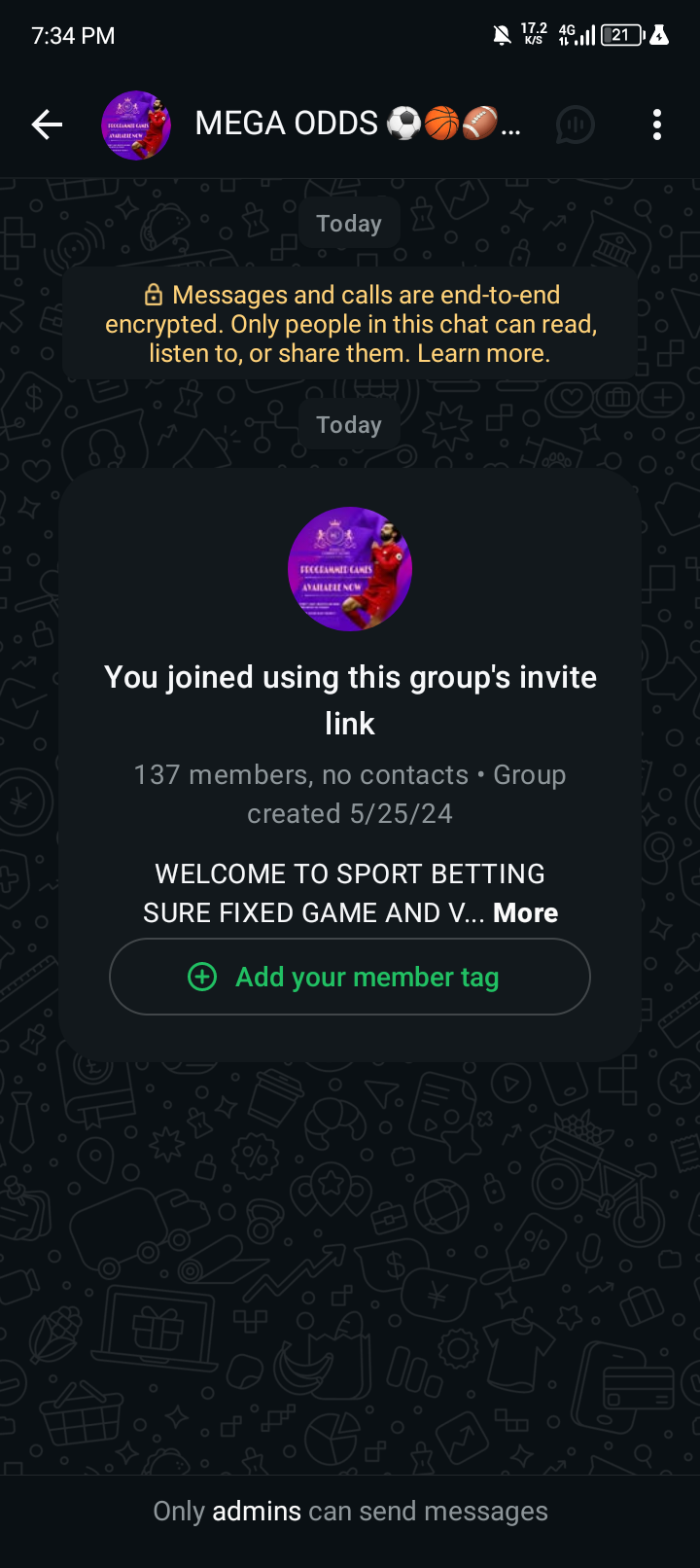Image resolution: width=700 pixels, height=1568 pixels.
Task: Open MEGA ODDS group info from header
Action: click(358, 125)
